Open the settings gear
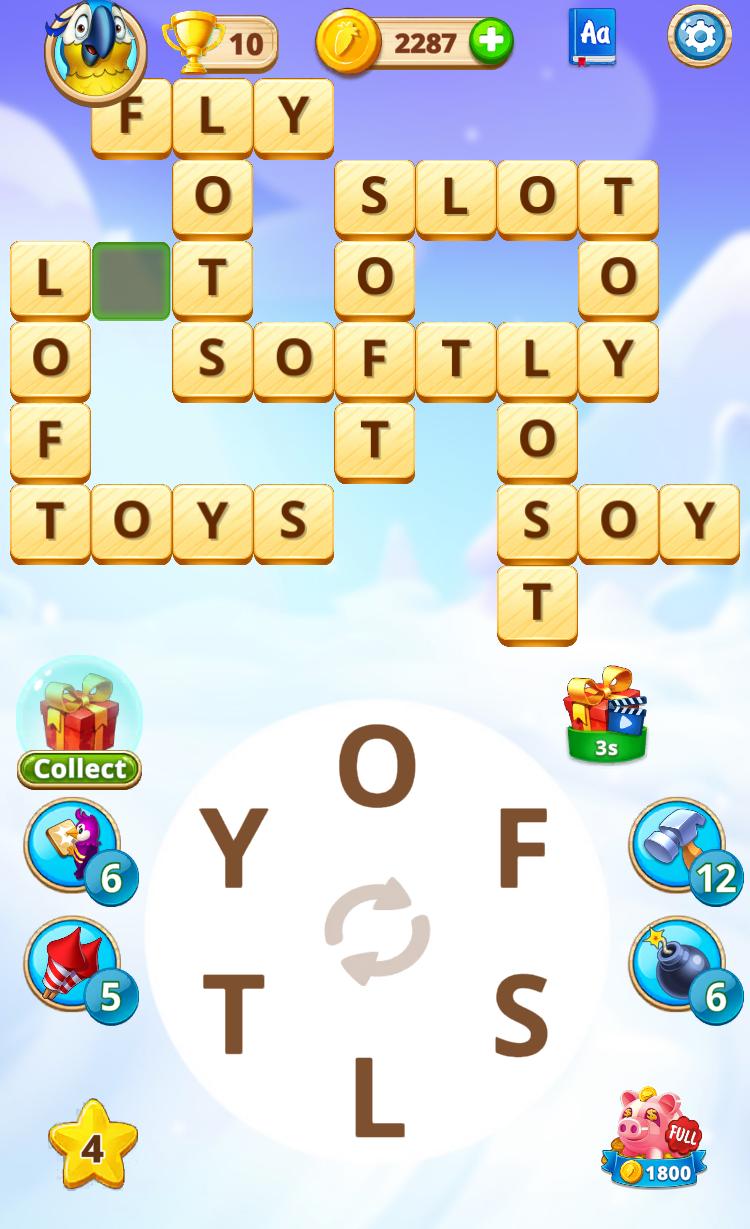Screen dimensions: 750x1229 [699, 37]
